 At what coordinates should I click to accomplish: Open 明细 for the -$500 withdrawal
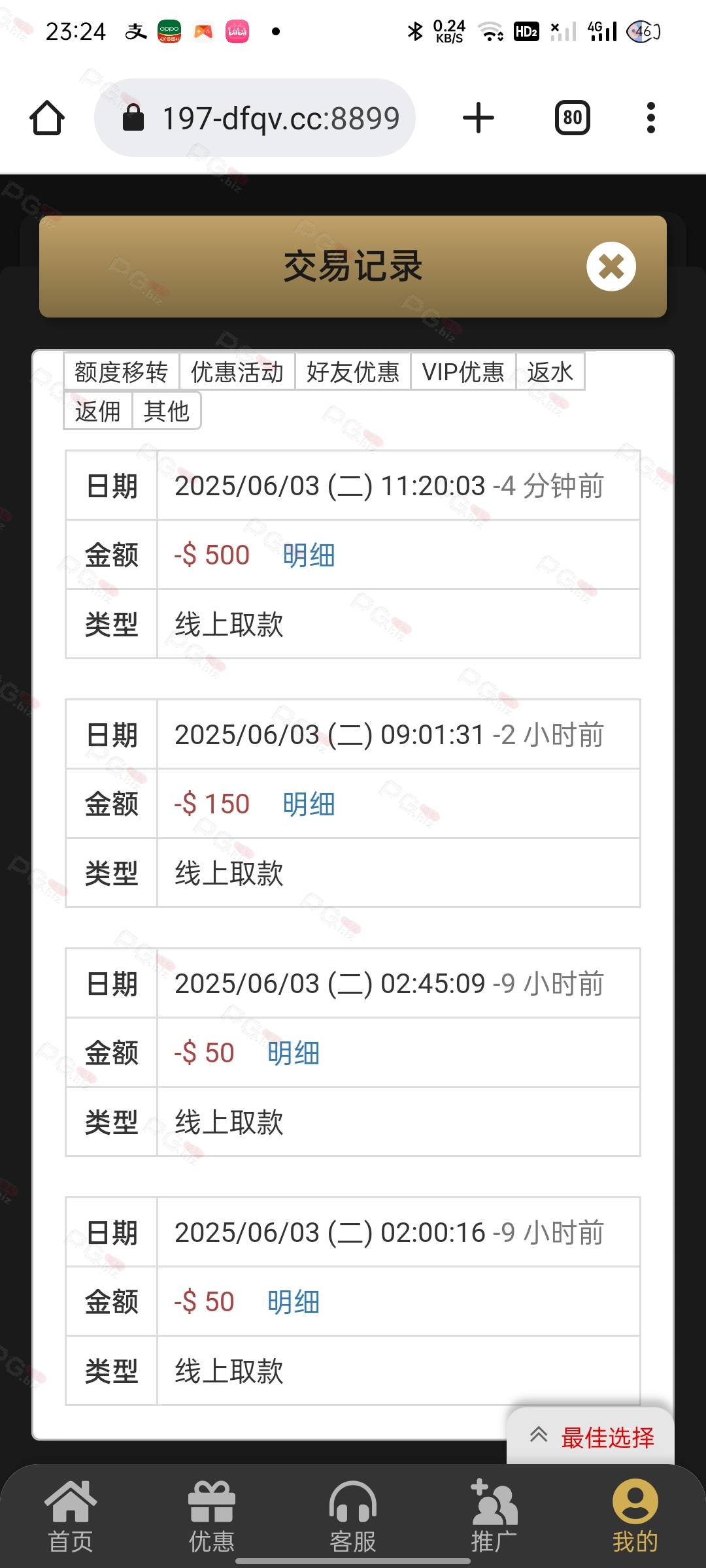click(309, 555)
